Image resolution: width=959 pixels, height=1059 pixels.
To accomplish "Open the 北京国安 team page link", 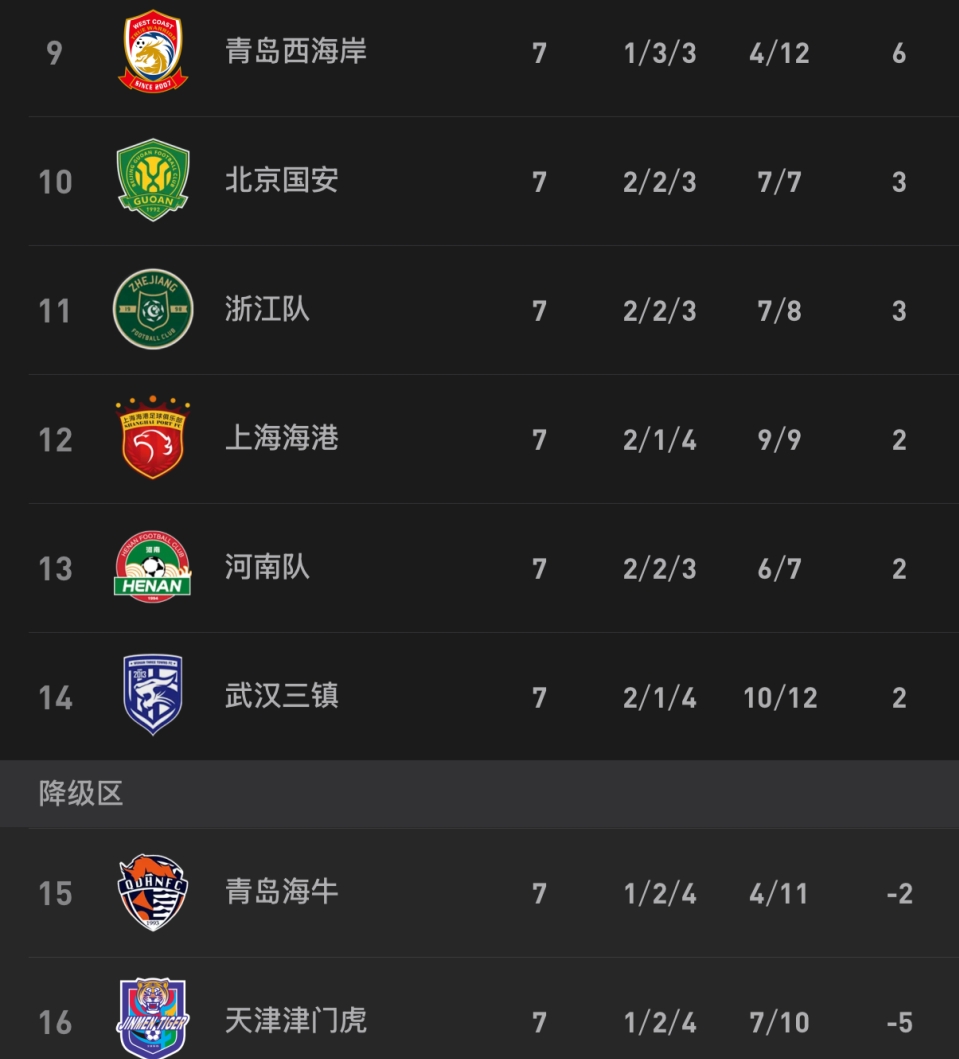I will 280,181.
